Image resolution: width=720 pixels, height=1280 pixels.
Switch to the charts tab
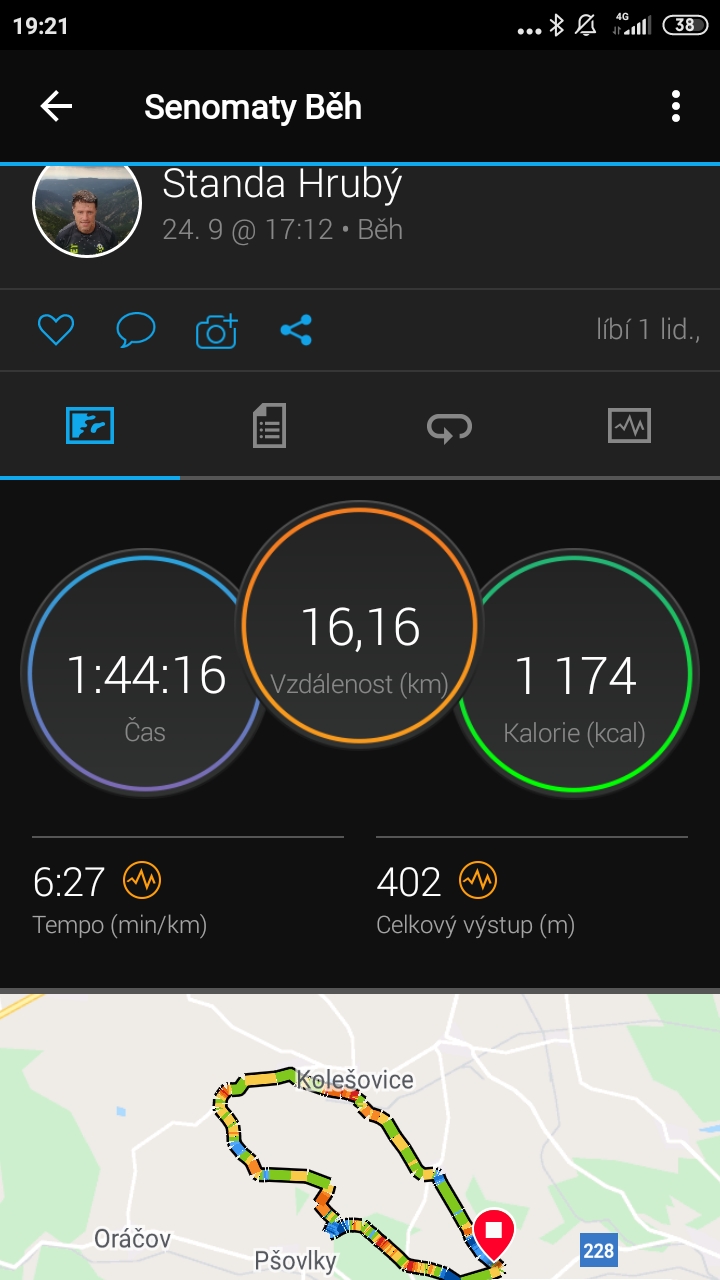(x=630, y=427)
